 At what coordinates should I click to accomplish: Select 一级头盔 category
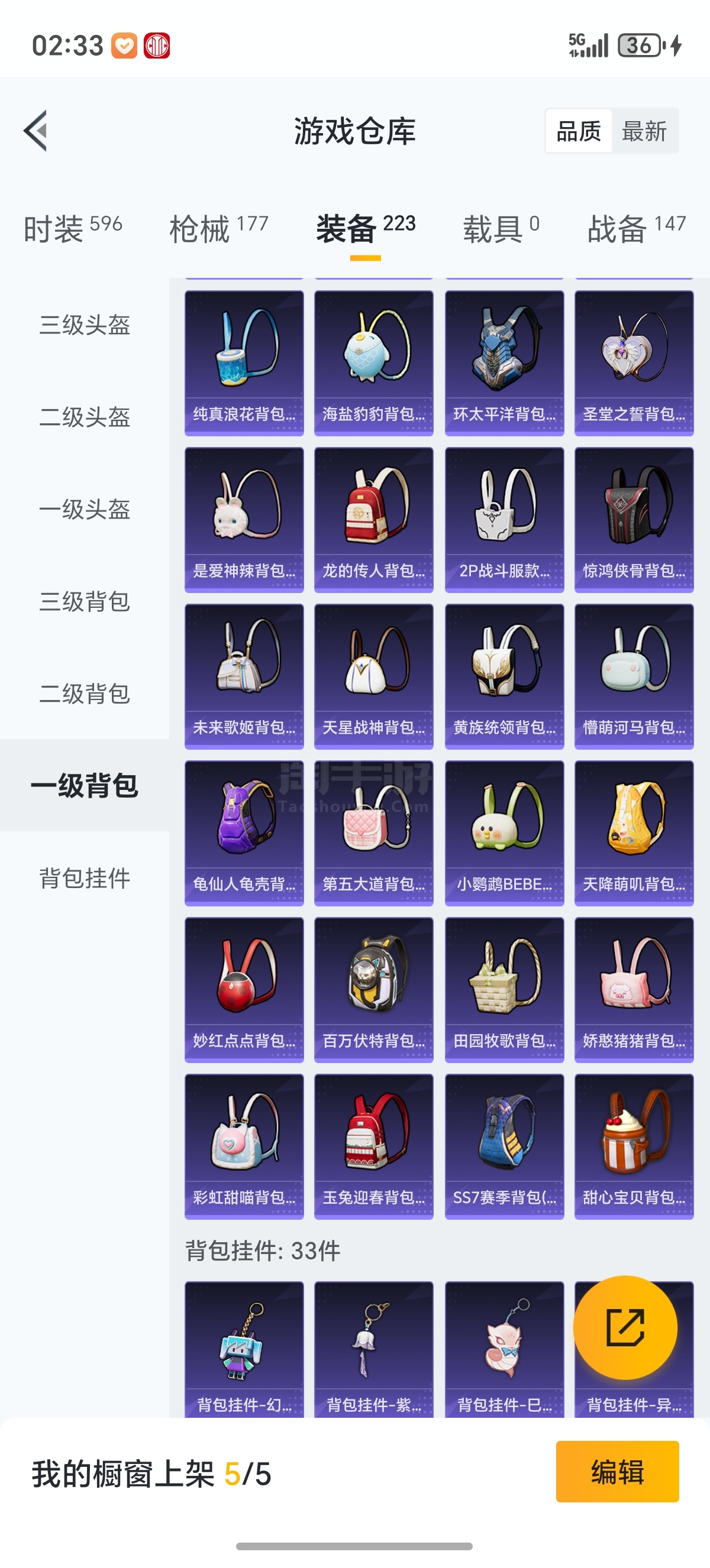[x=85, y=510]
